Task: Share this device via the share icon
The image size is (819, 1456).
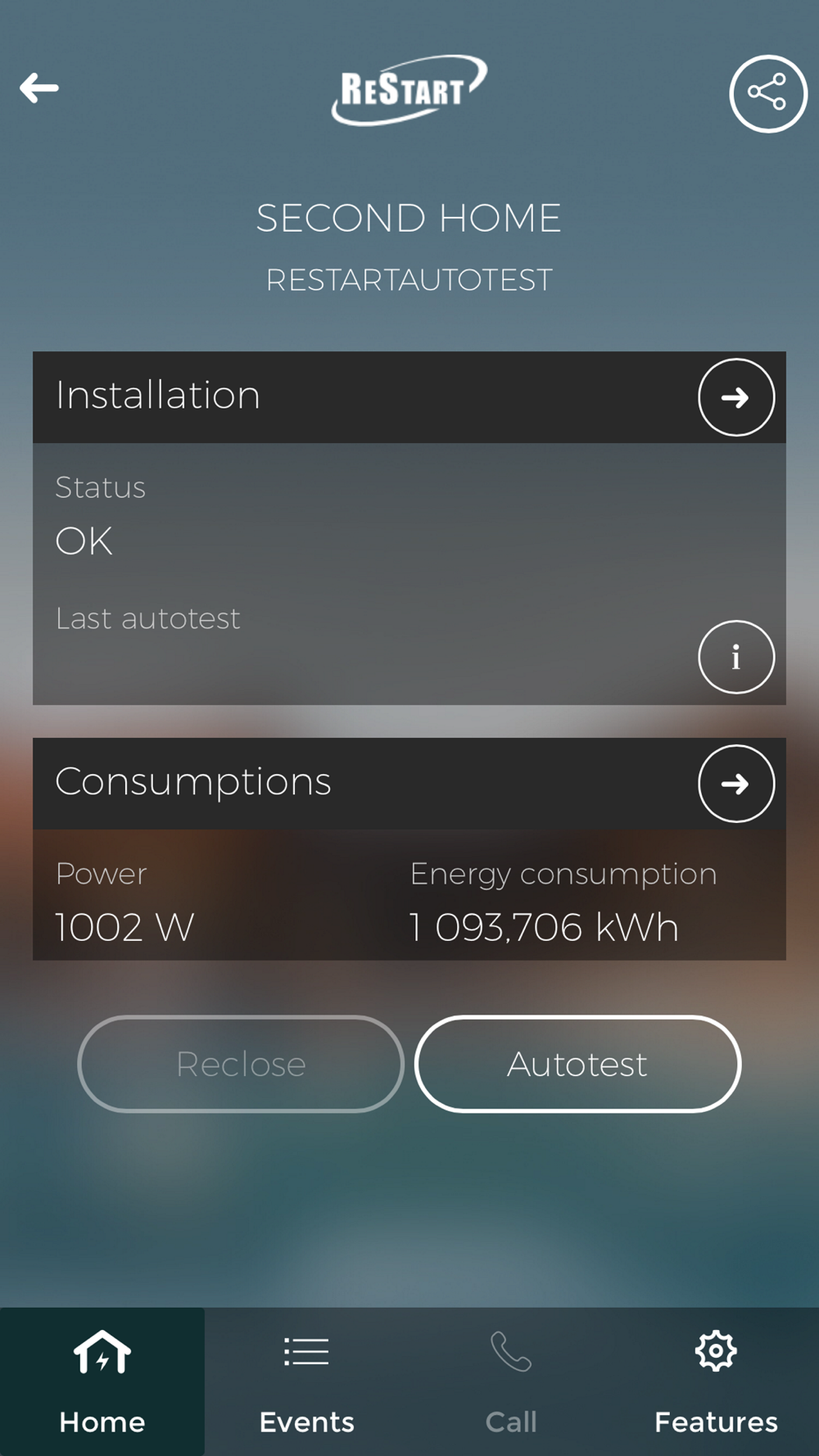Action: pyautogui.click(x=767, y=93)
